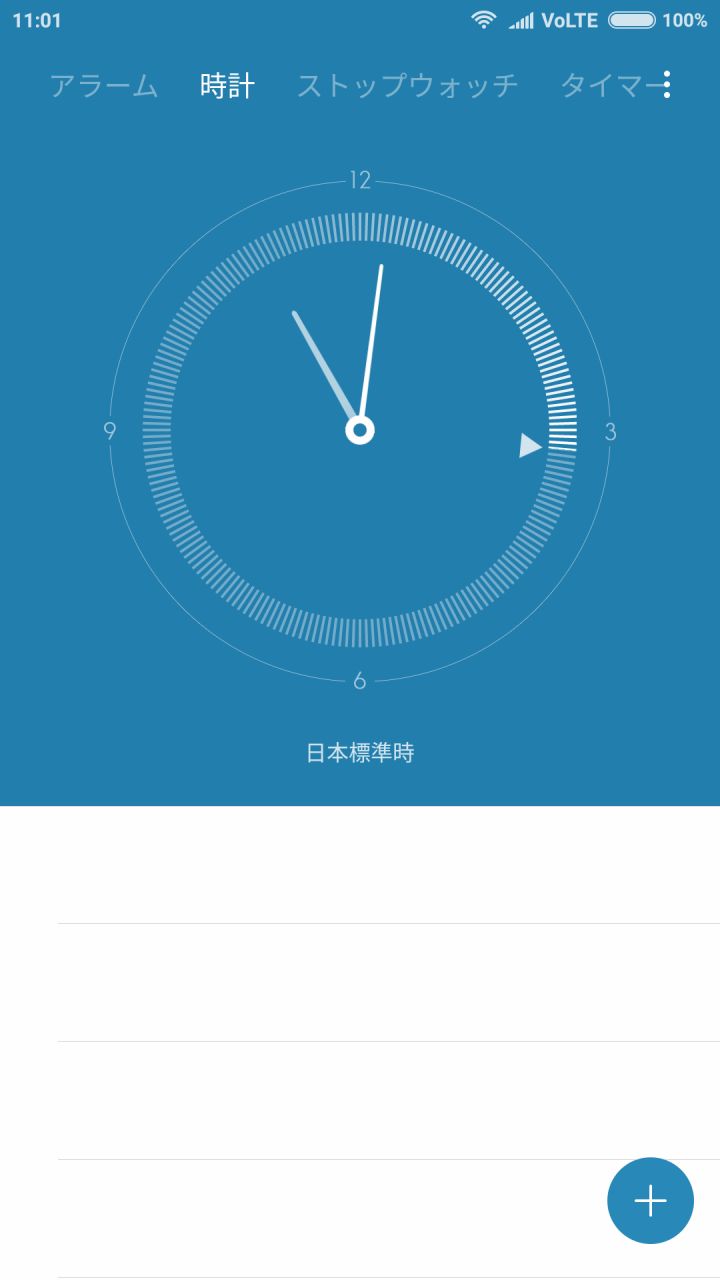Image resolution: width=720 pixels, height=1280 pixels.
Task: Open the ストップウォッチ tab
Action: tap(407, 86)
